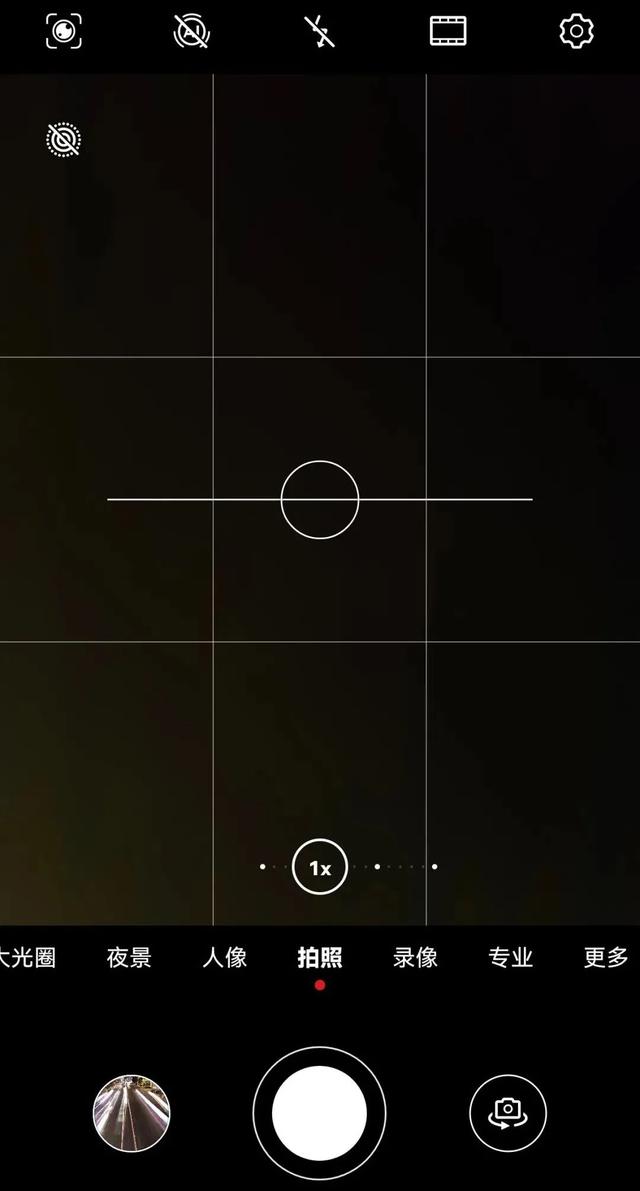This screenshot has width=640, height=1191.
Task: Open camera settings gear
Action: 576,31
